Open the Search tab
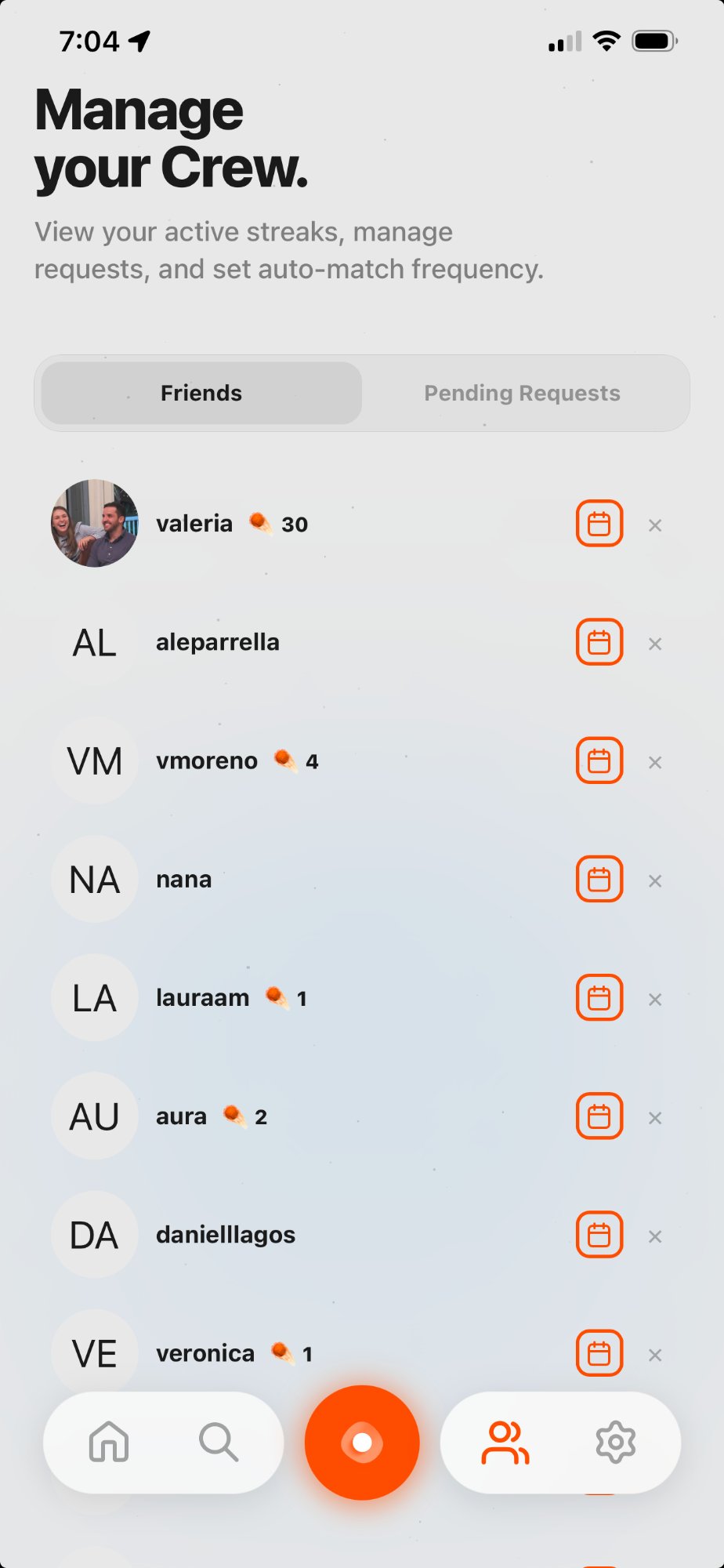The width and height of the screenshot is (724, 1568). pyautogui.click(x=218, y=1442)
